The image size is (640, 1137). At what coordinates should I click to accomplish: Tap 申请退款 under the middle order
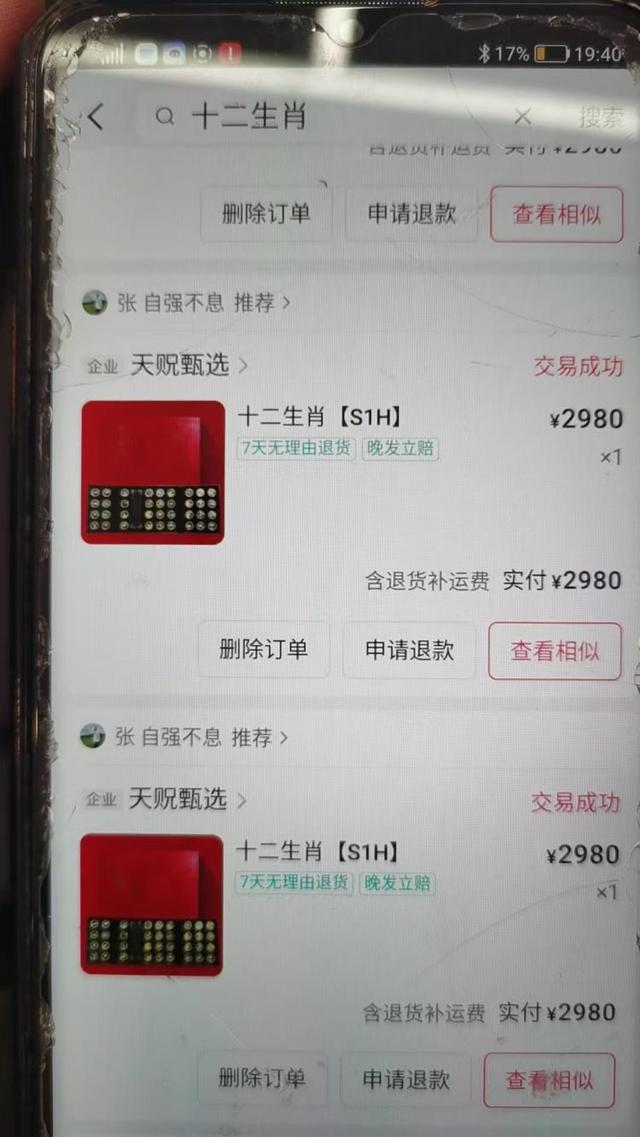coord(409,650)
